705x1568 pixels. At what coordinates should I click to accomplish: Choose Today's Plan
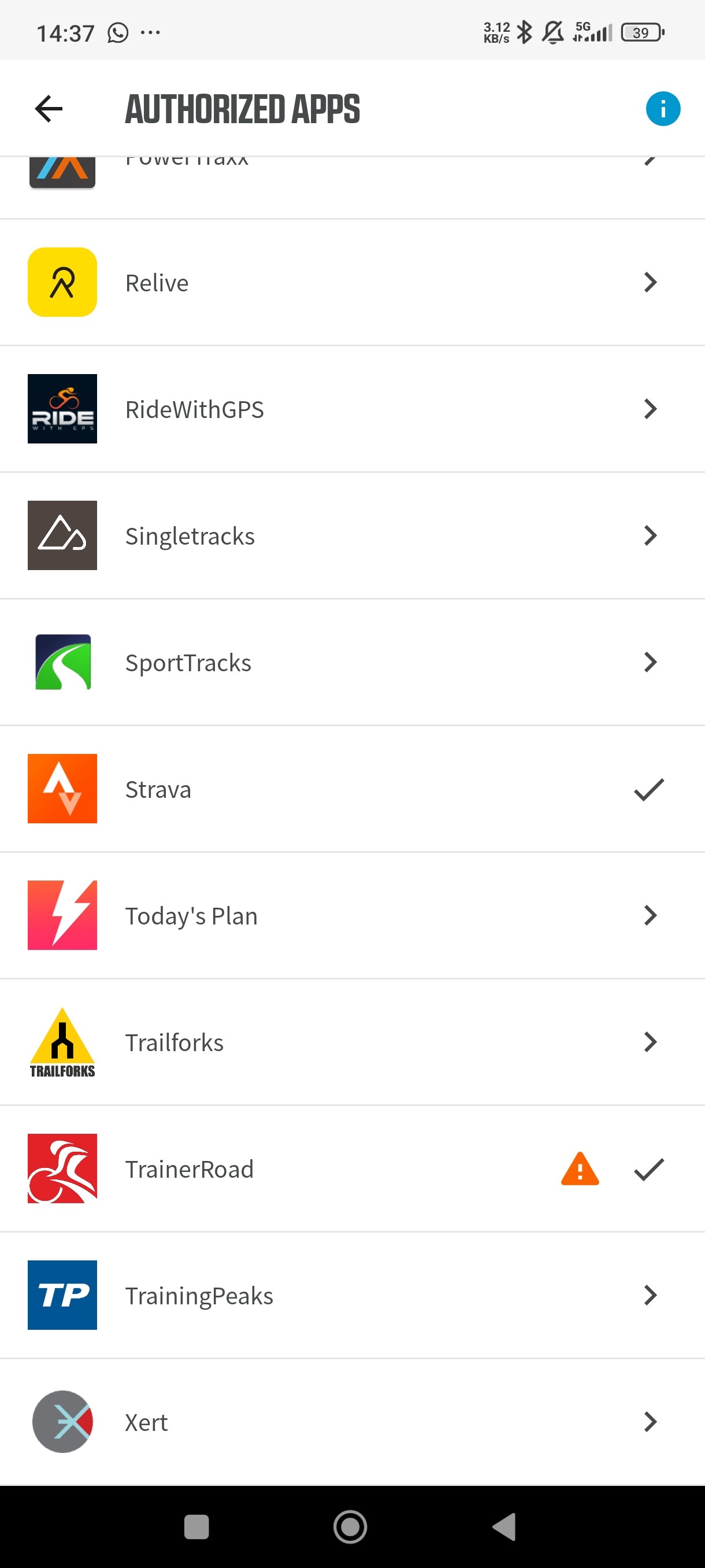(x=352, y=915)
